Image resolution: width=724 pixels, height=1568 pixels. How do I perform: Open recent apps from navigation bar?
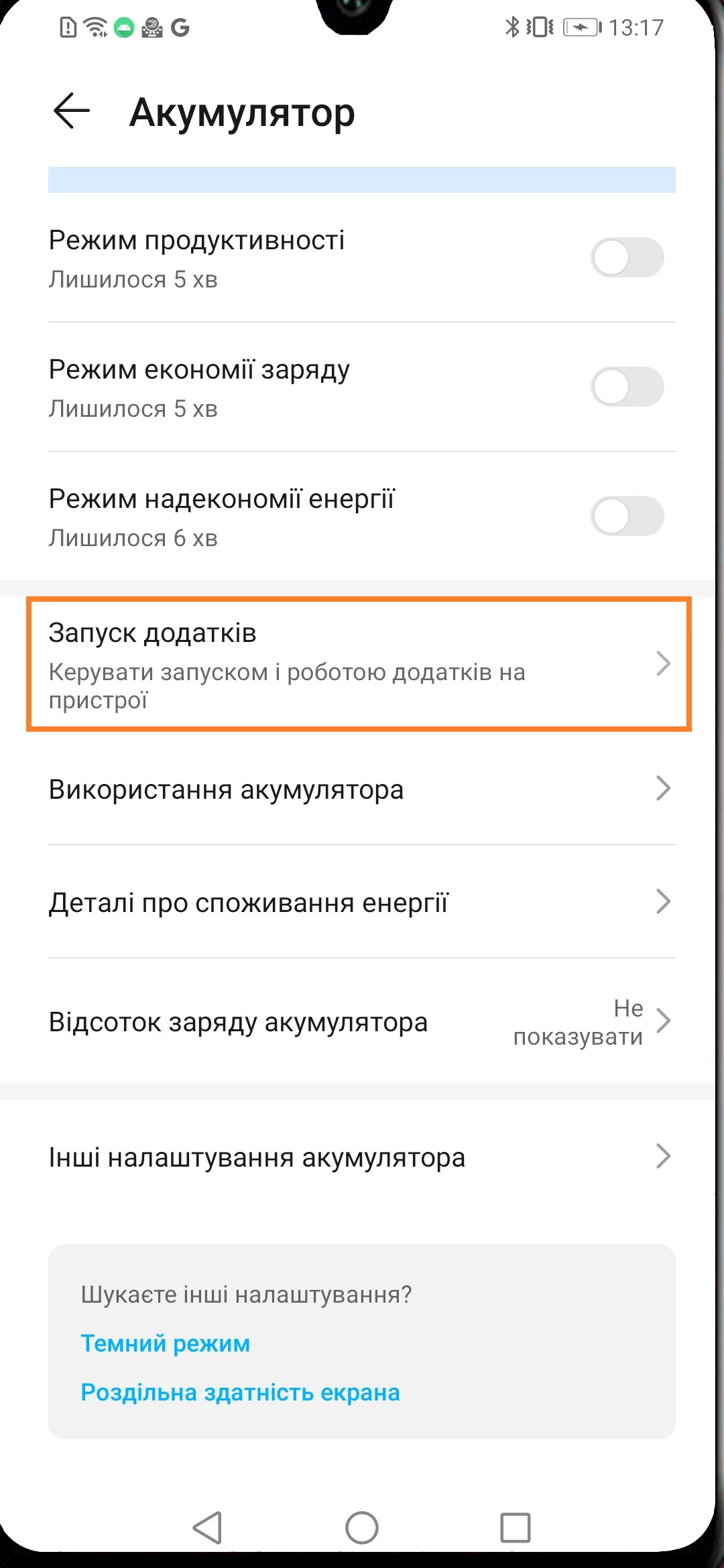515,1528
